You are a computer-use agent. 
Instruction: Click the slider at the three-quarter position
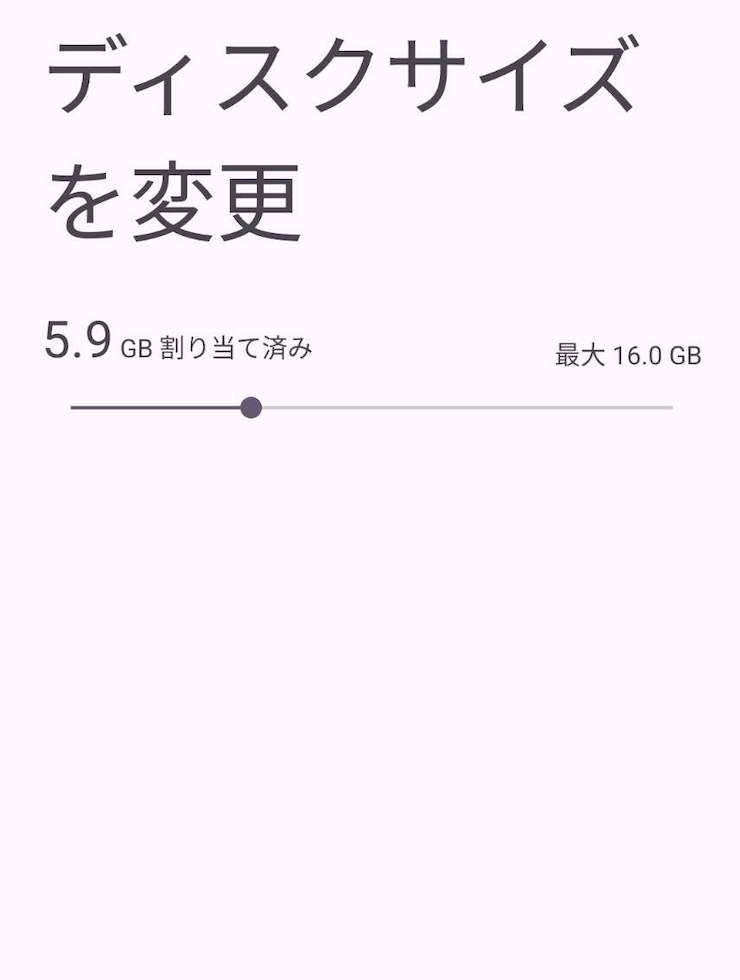(520, 408)
